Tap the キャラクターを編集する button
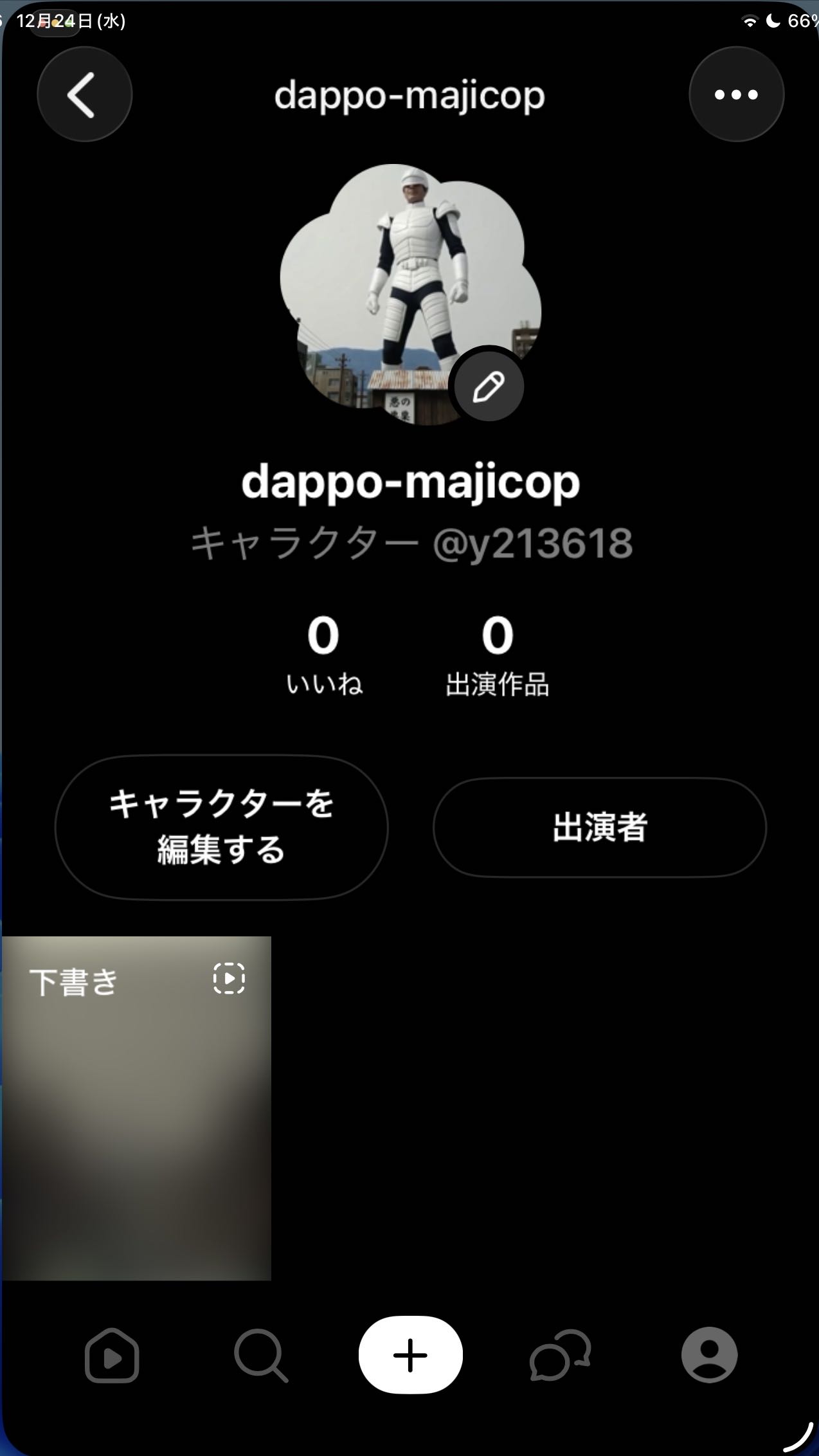This screenshot has width=819, height=1456. [221, 826]
